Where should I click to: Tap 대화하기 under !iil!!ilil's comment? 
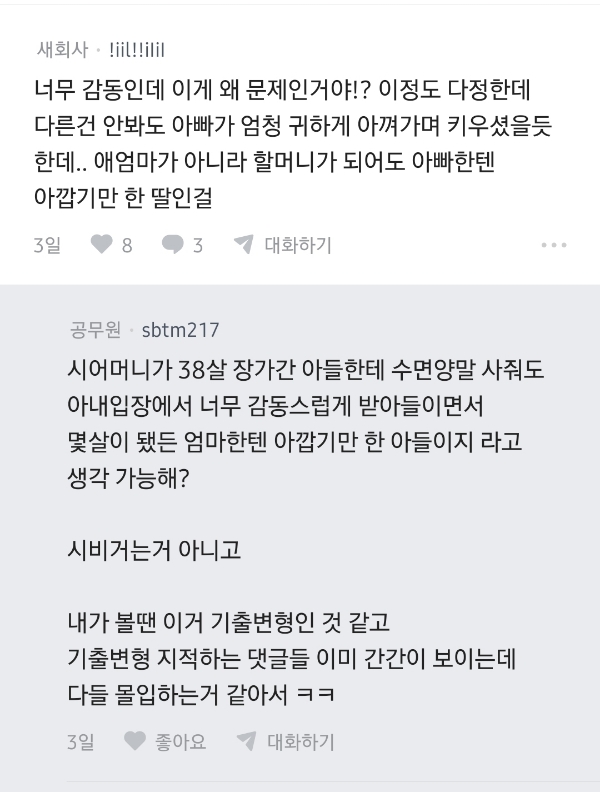pos(284,244)
